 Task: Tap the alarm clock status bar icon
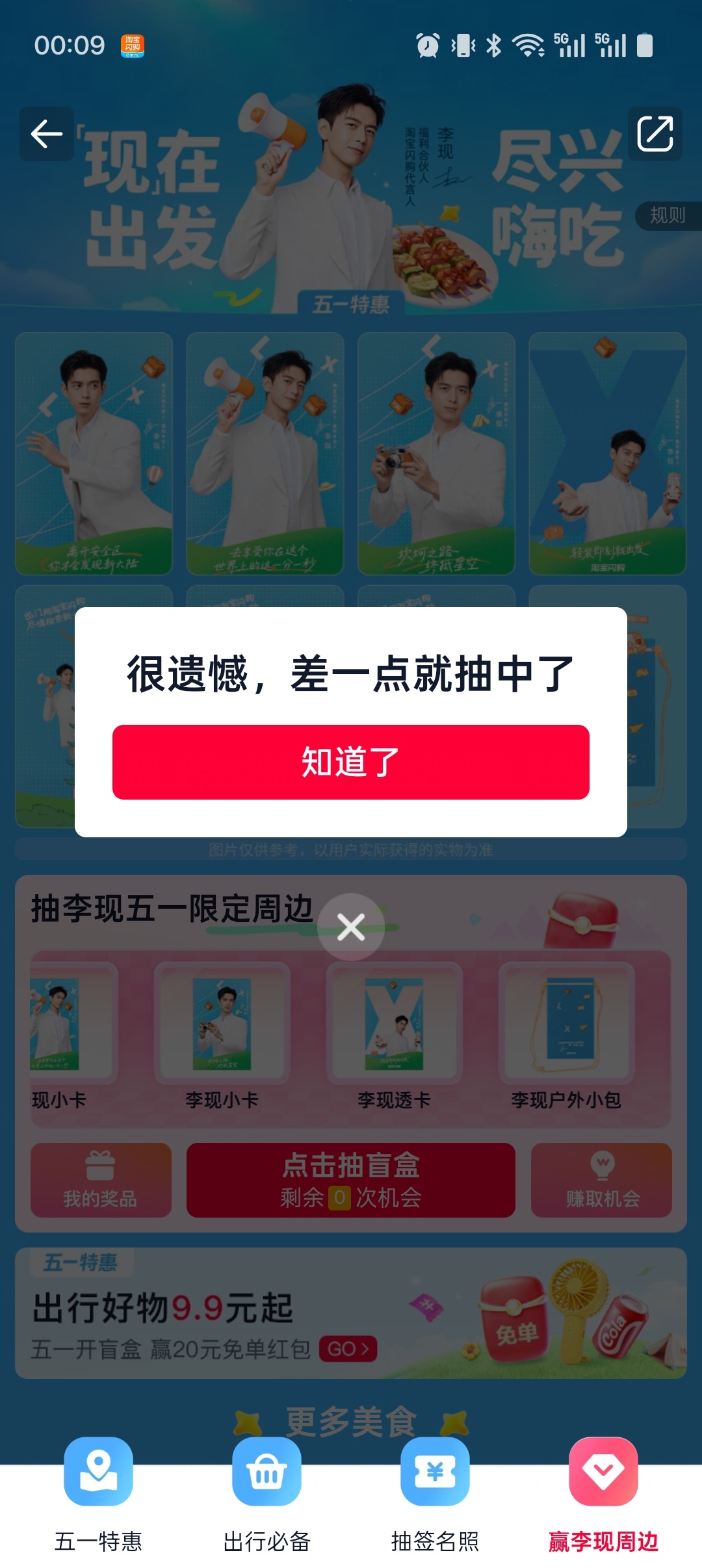(x=426, y=44)
